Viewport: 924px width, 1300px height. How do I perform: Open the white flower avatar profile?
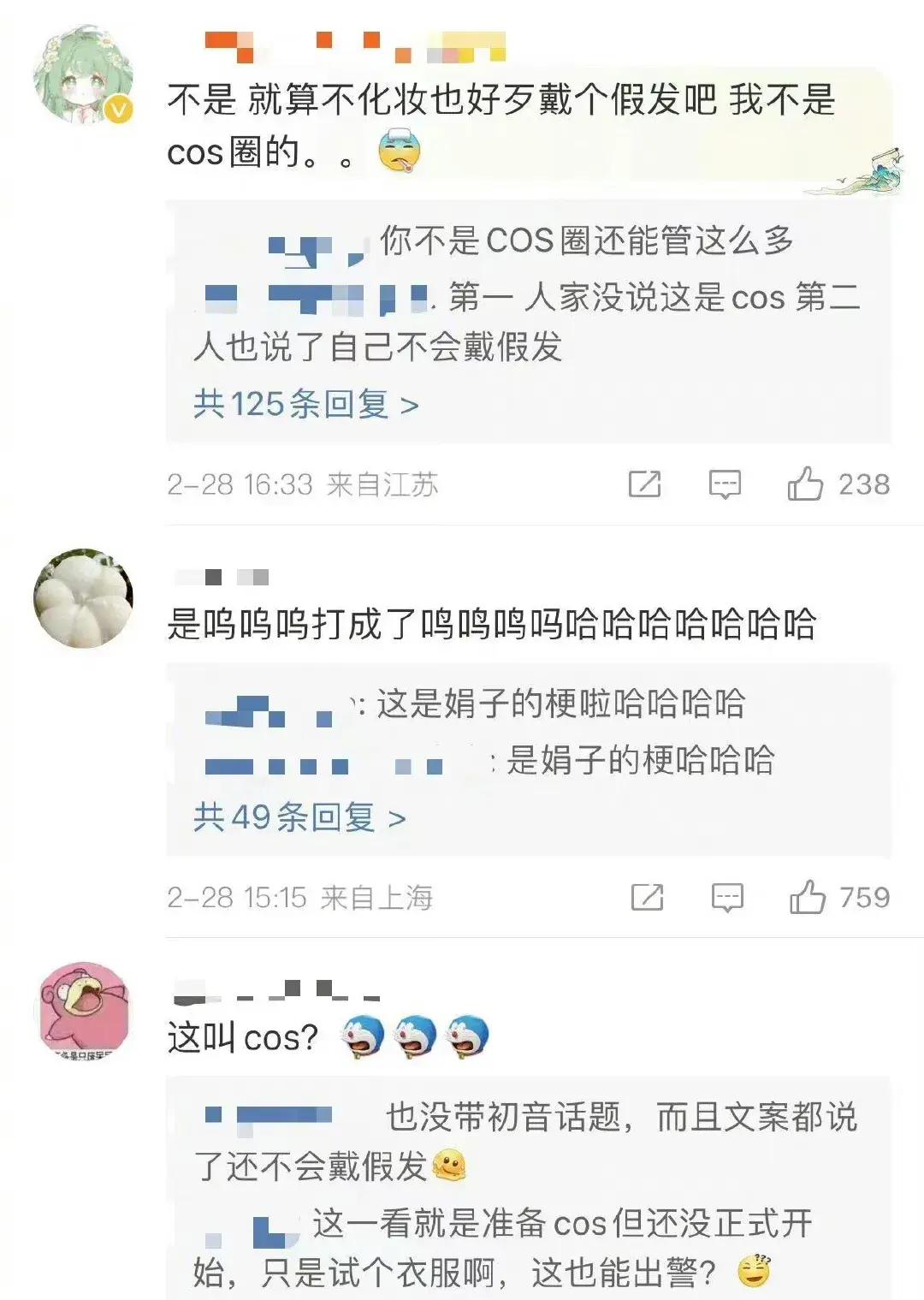[83, 598]
